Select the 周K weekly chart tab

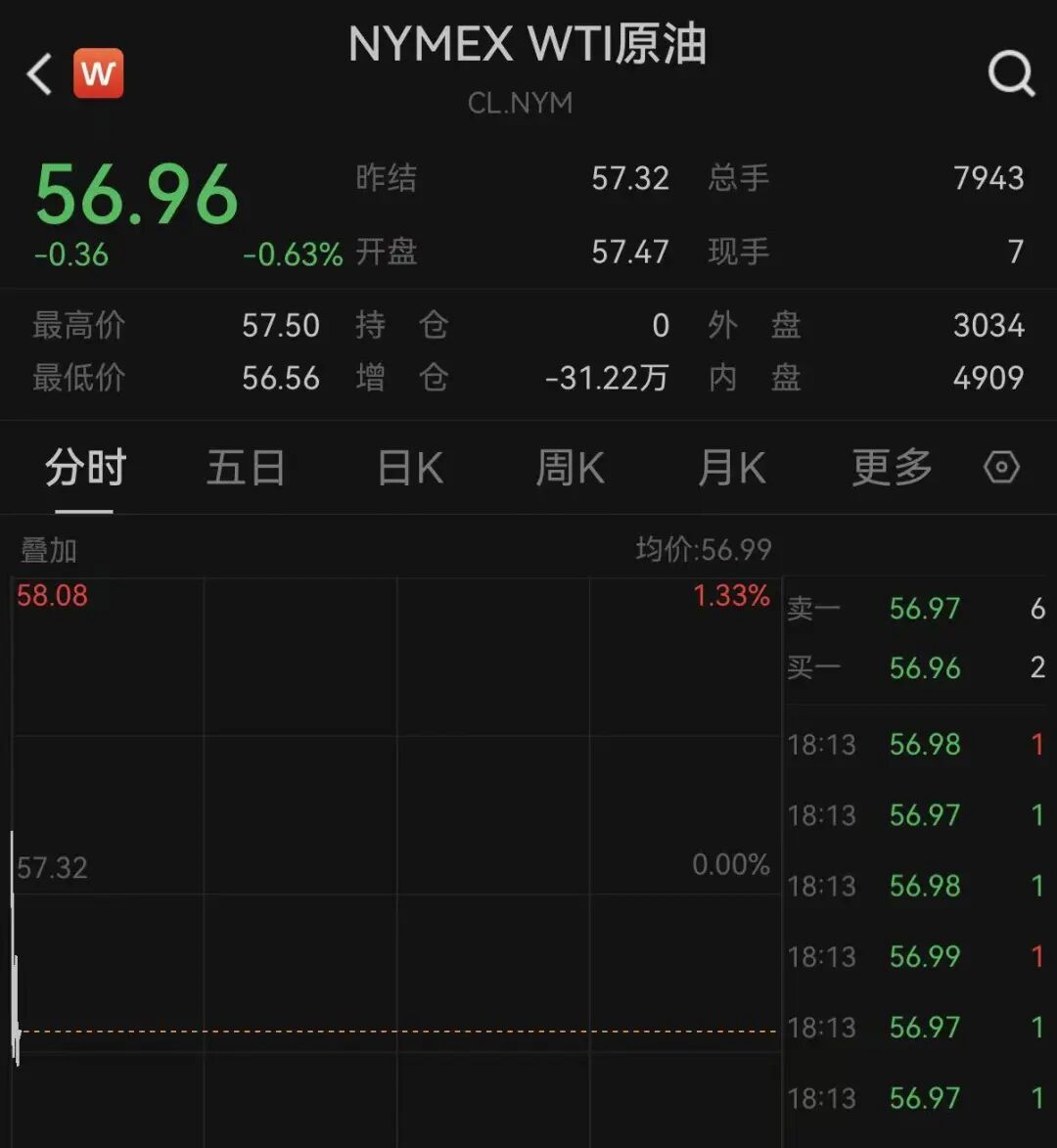(x=569, y=468)
